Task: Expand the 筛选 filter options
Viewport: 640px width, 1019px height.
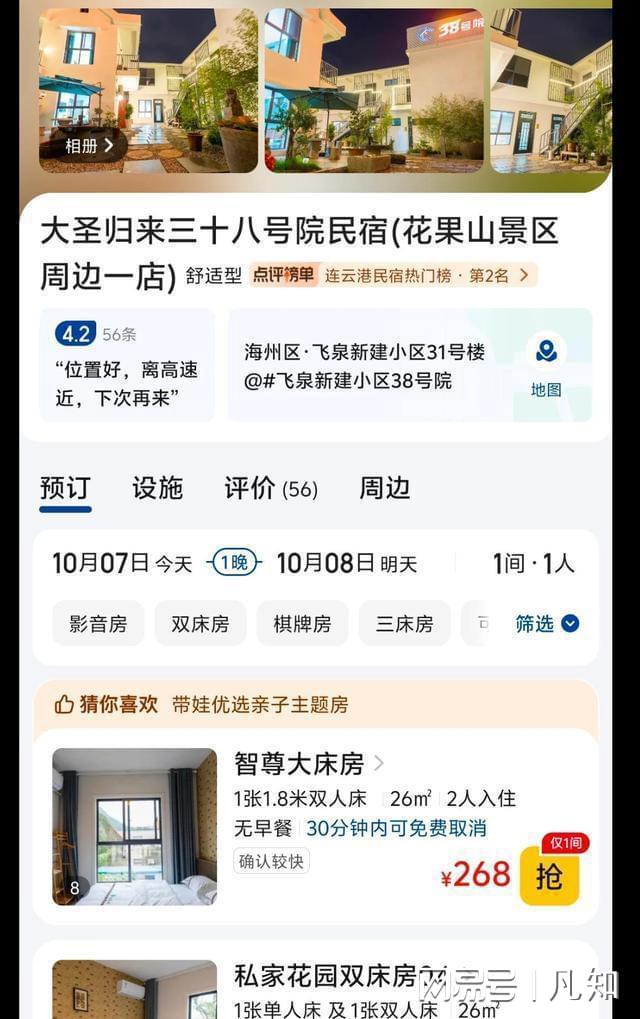Action: pyautogui.click(x=546, y=624)
